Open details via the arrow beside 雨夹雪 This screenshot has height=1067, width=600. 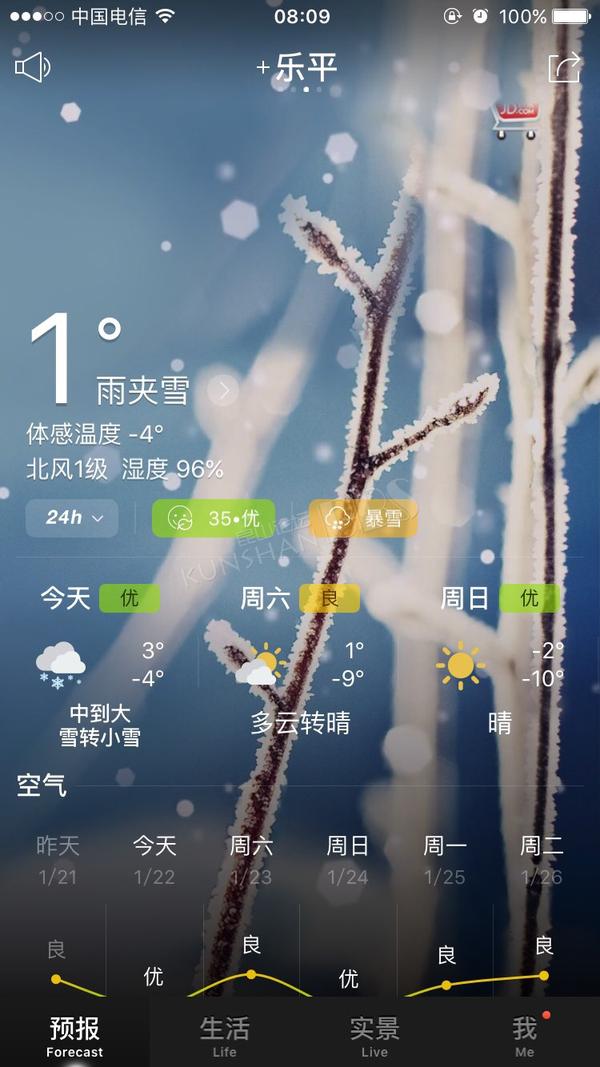pos(223,391)
